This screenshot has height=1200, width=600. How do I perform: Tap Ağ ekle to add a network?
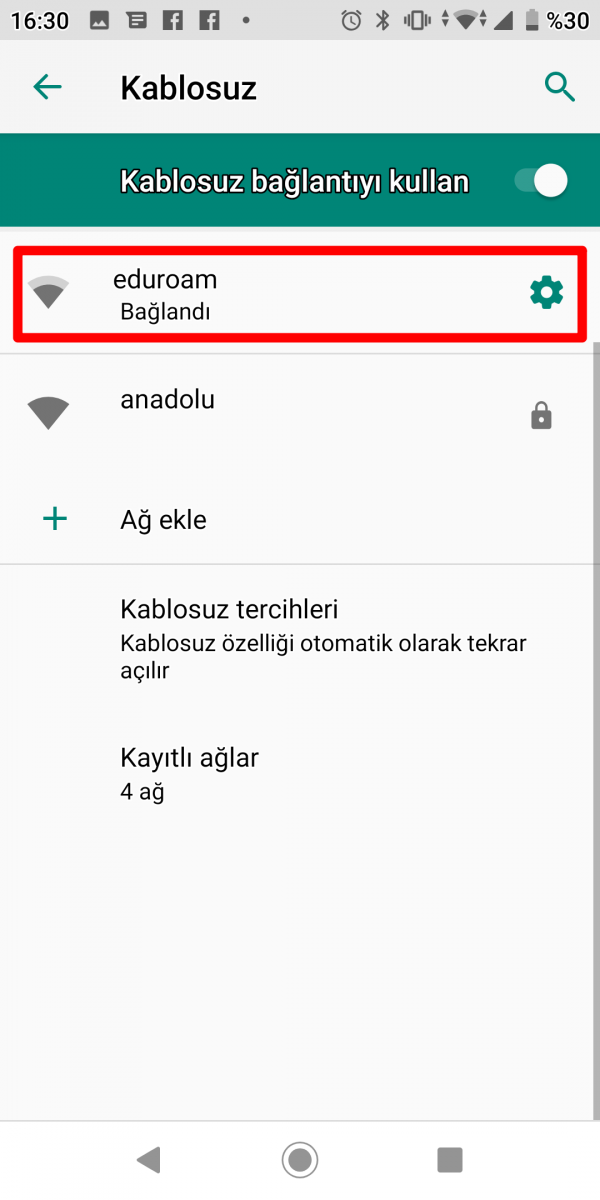(x=163, y=520)
